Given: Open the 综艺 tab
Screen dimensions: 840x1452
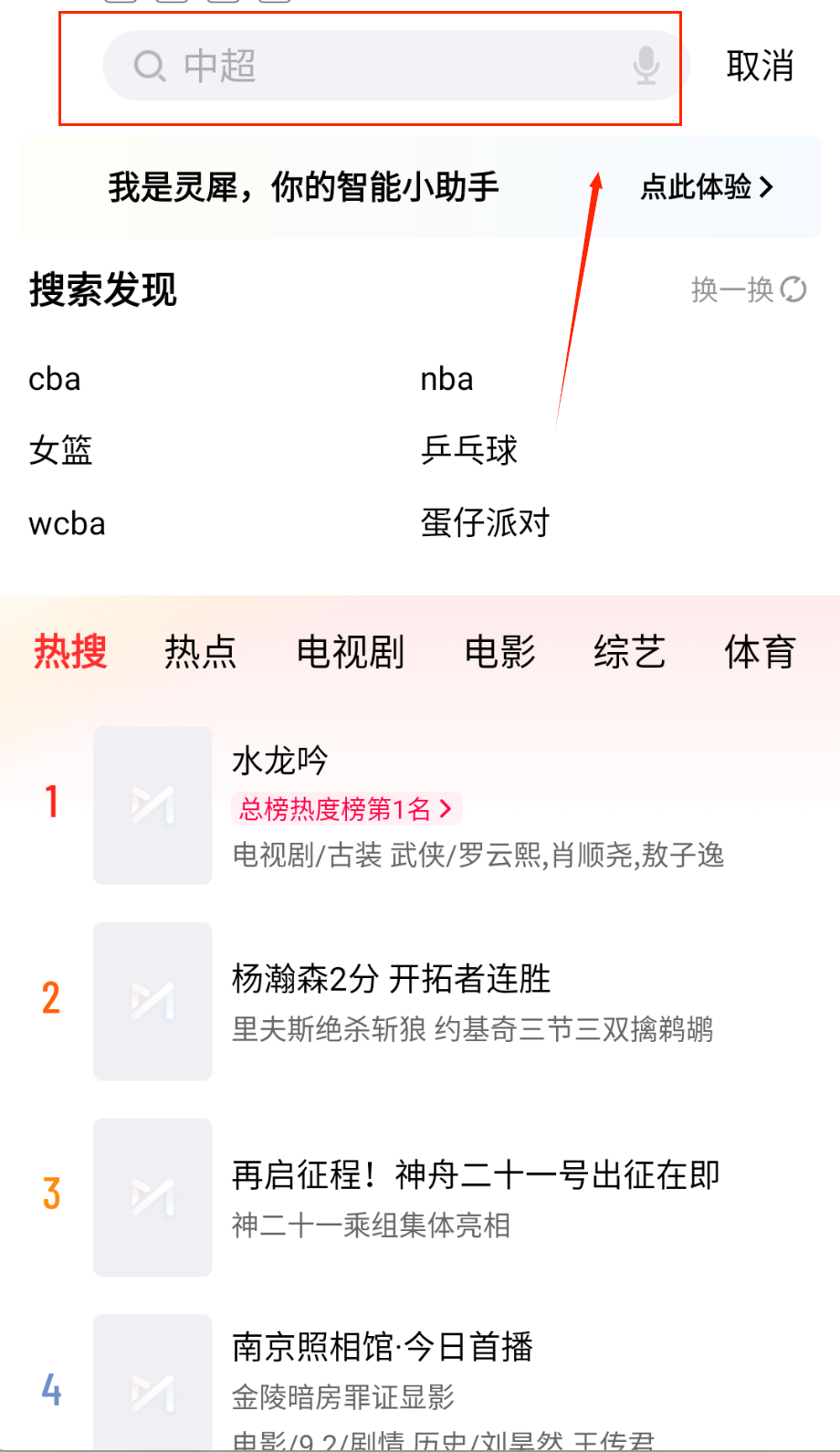Looking at the screenshot, I should [x=629, y=652].
